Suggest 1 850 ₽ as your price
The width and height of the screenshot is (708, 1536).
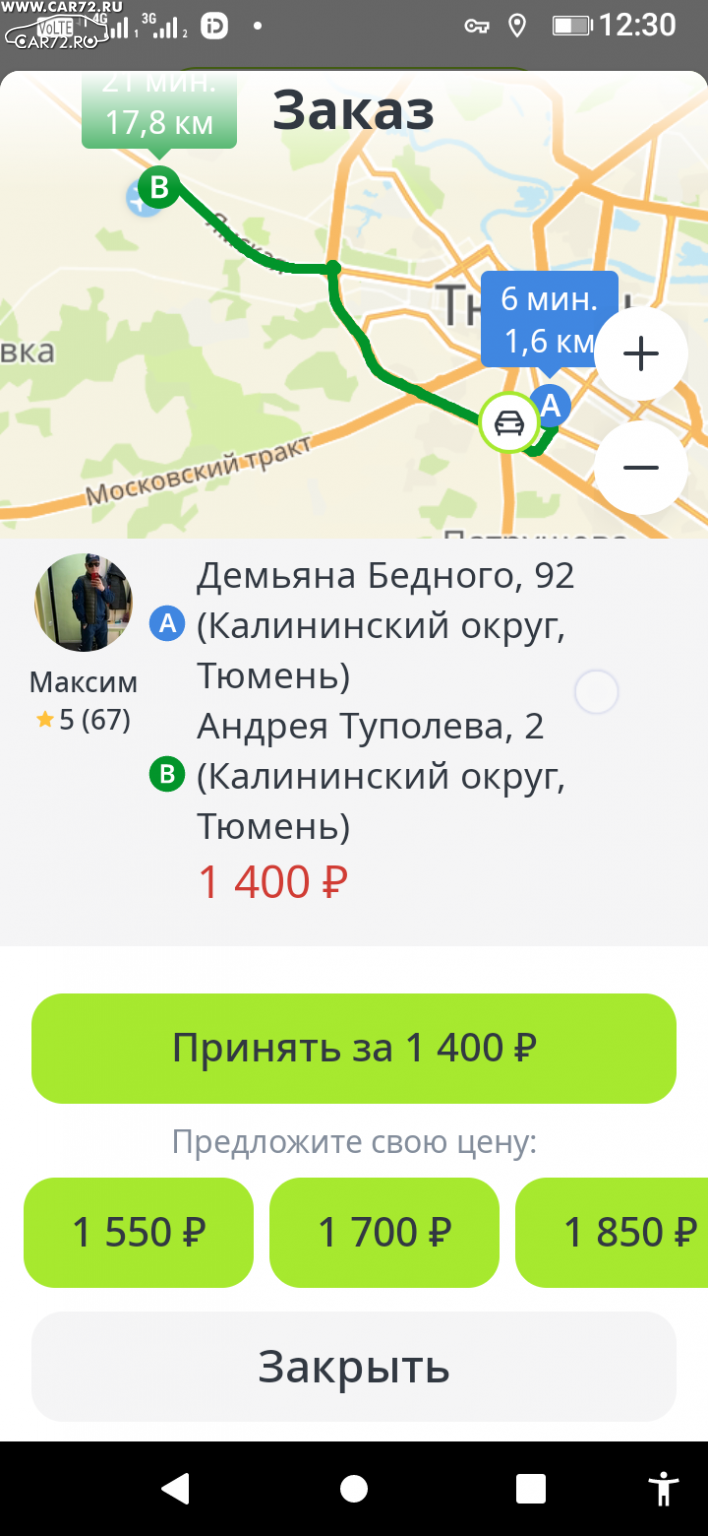(x=620, y=1232)
